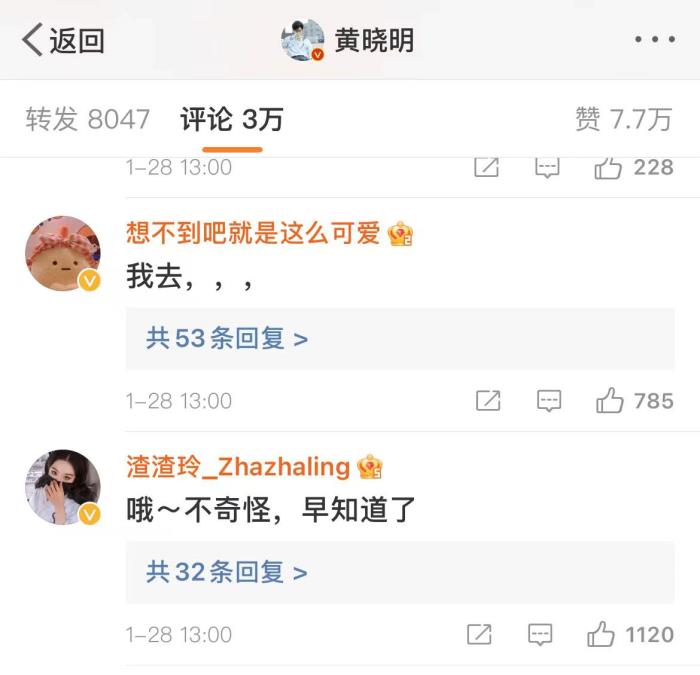Switch to the 评论 3万 tab
The width and height of the screenshot is (700, 675).
(x=231, y=119)
